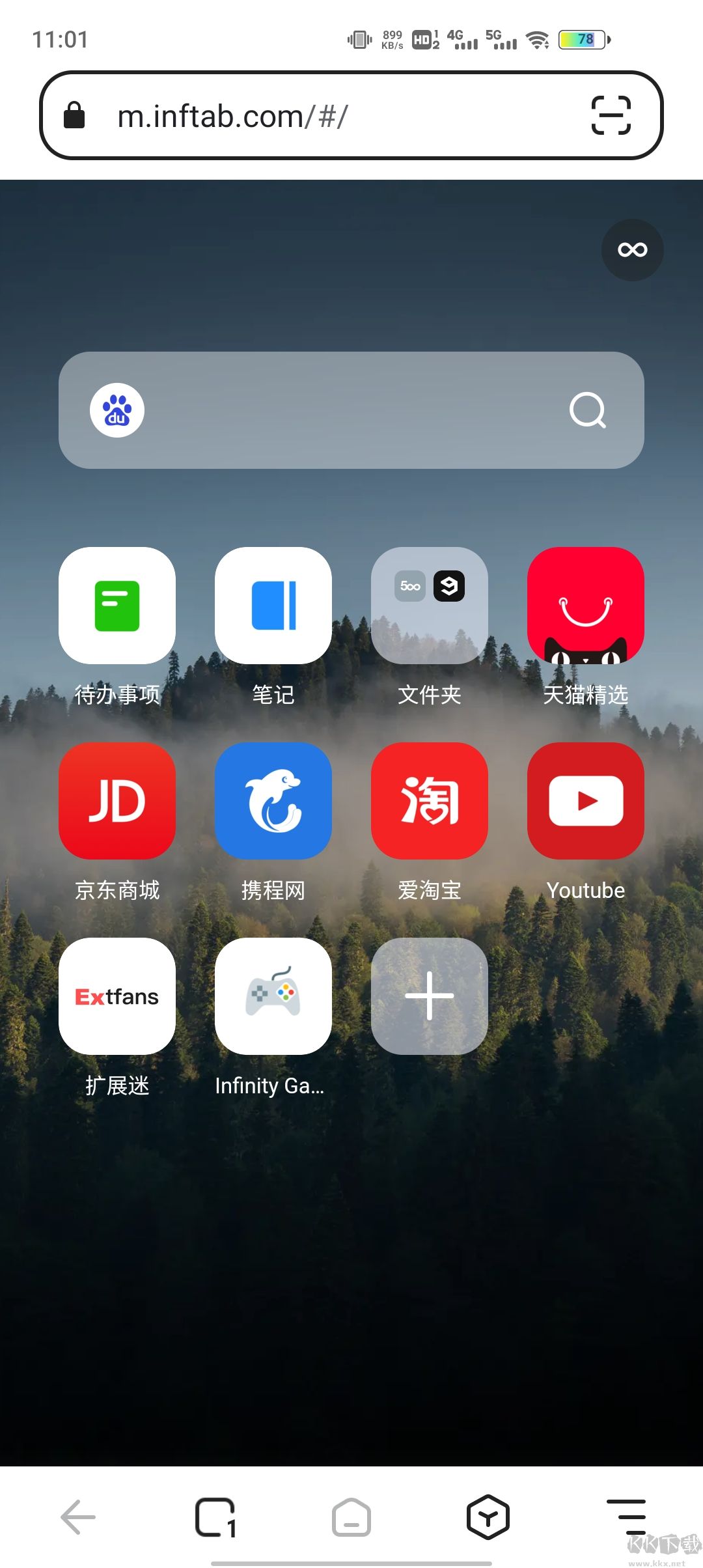Open the 天猫精选 Tmall shortcut
The image size is (703, 1568).
coord(585,606)
